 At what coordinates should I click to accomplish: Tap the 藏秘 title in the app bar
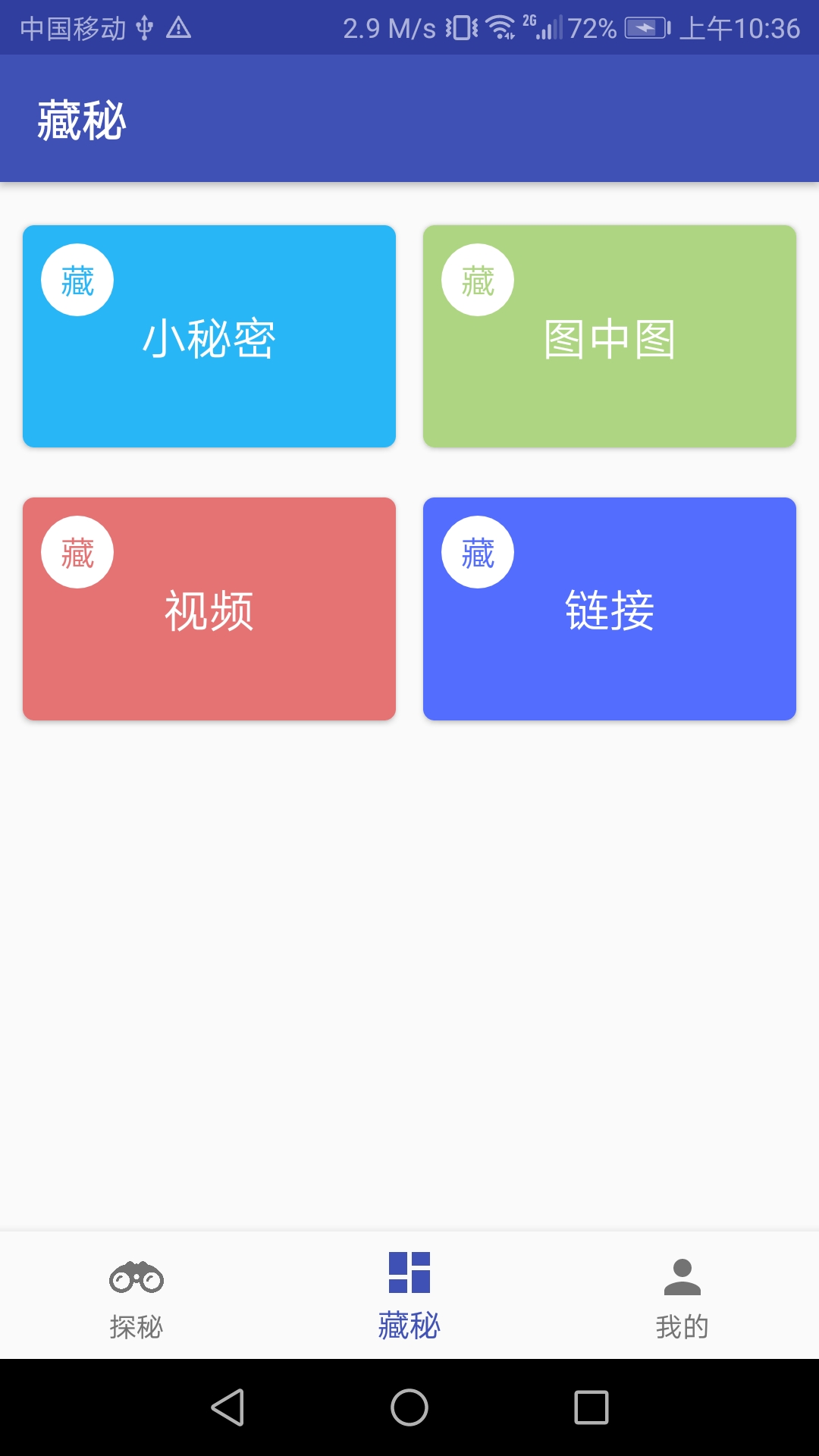[x=83, y=118]
